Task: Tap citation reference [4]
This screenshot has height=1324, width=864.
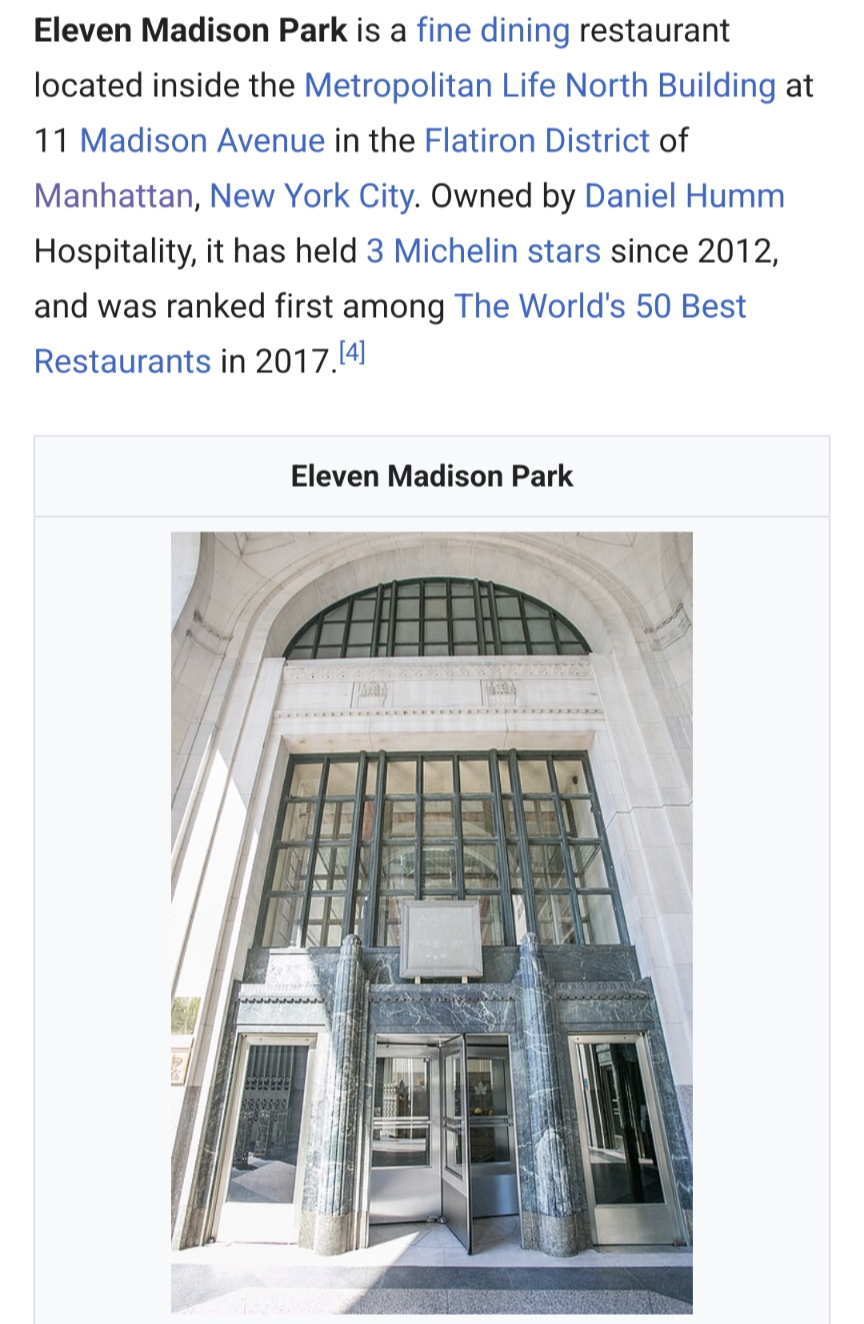Action: [x=352, y=353]
